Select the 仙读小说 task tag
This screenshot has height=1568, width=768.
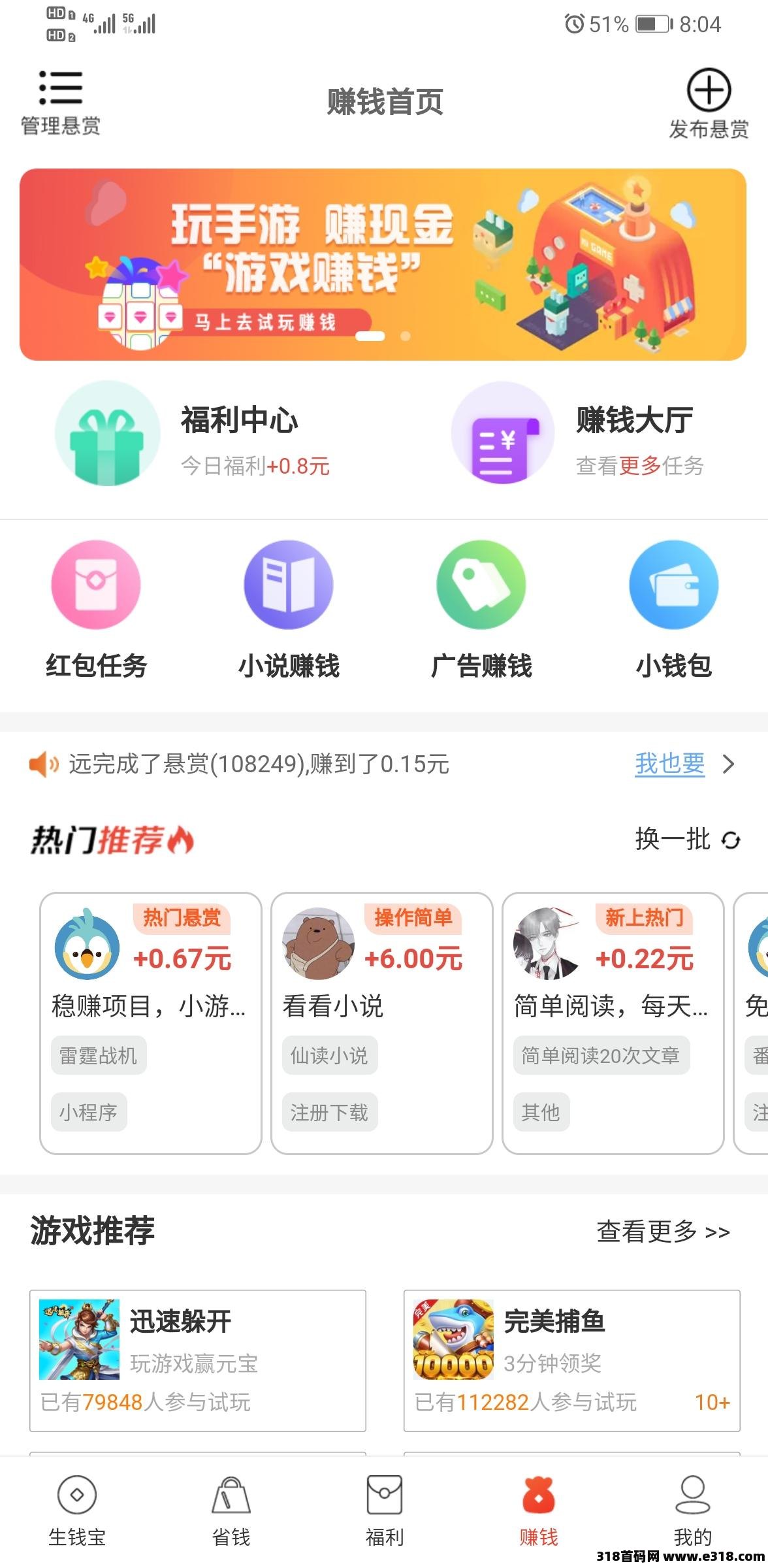[329, 1054]
